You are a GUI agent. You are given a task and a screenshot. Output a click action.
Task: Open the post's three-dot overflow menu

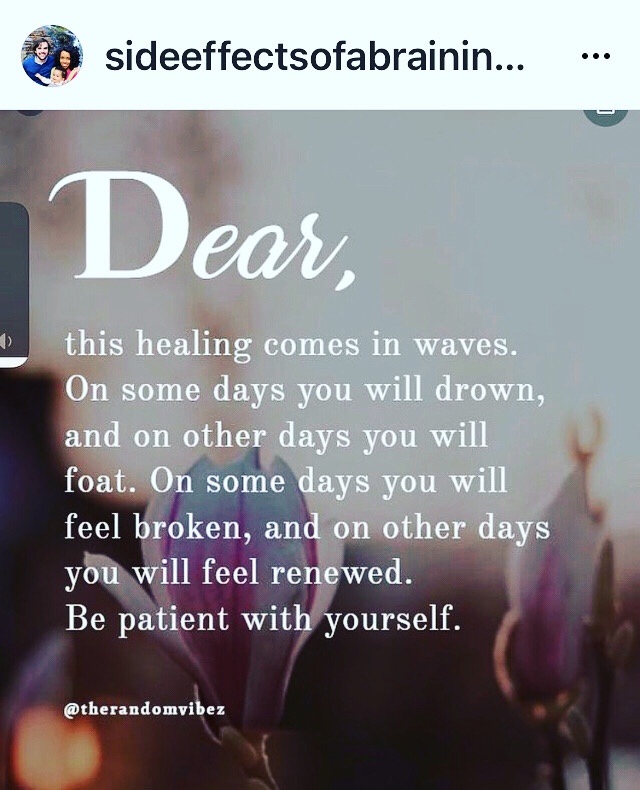click(x=594, y=55)
